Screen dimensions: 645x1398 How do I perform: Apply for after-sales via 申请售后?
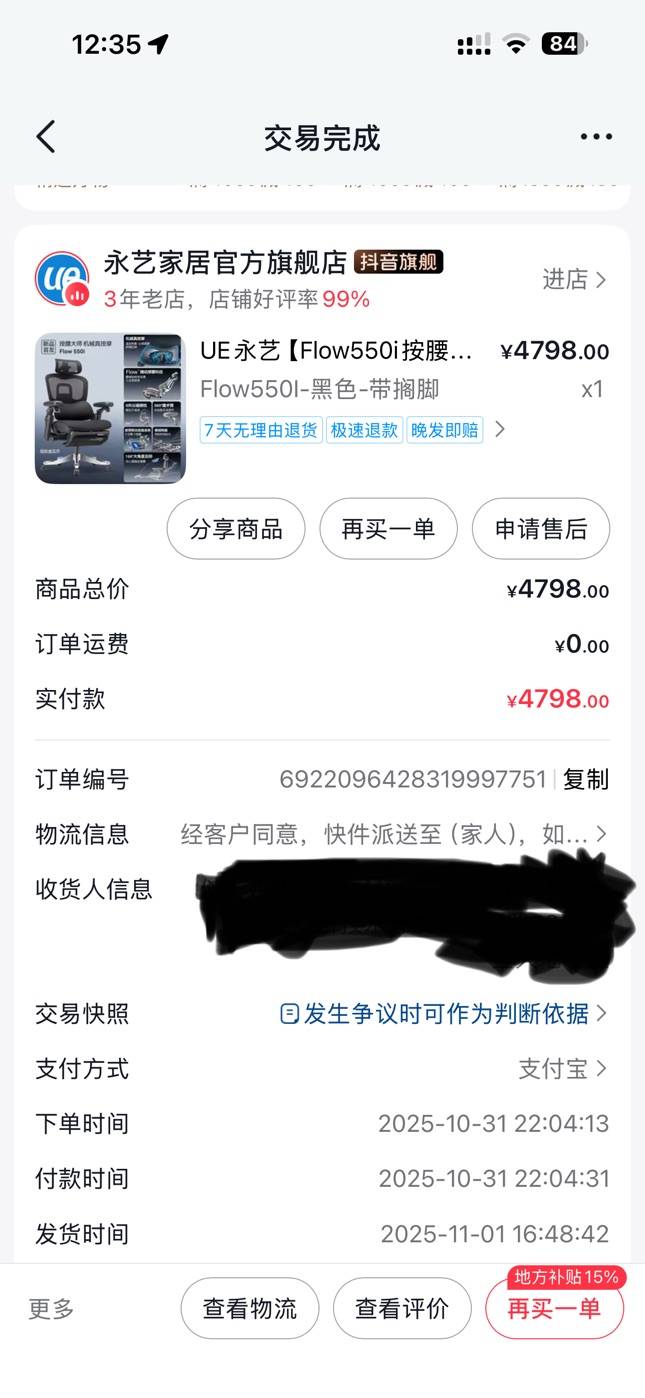pos(541,529)
